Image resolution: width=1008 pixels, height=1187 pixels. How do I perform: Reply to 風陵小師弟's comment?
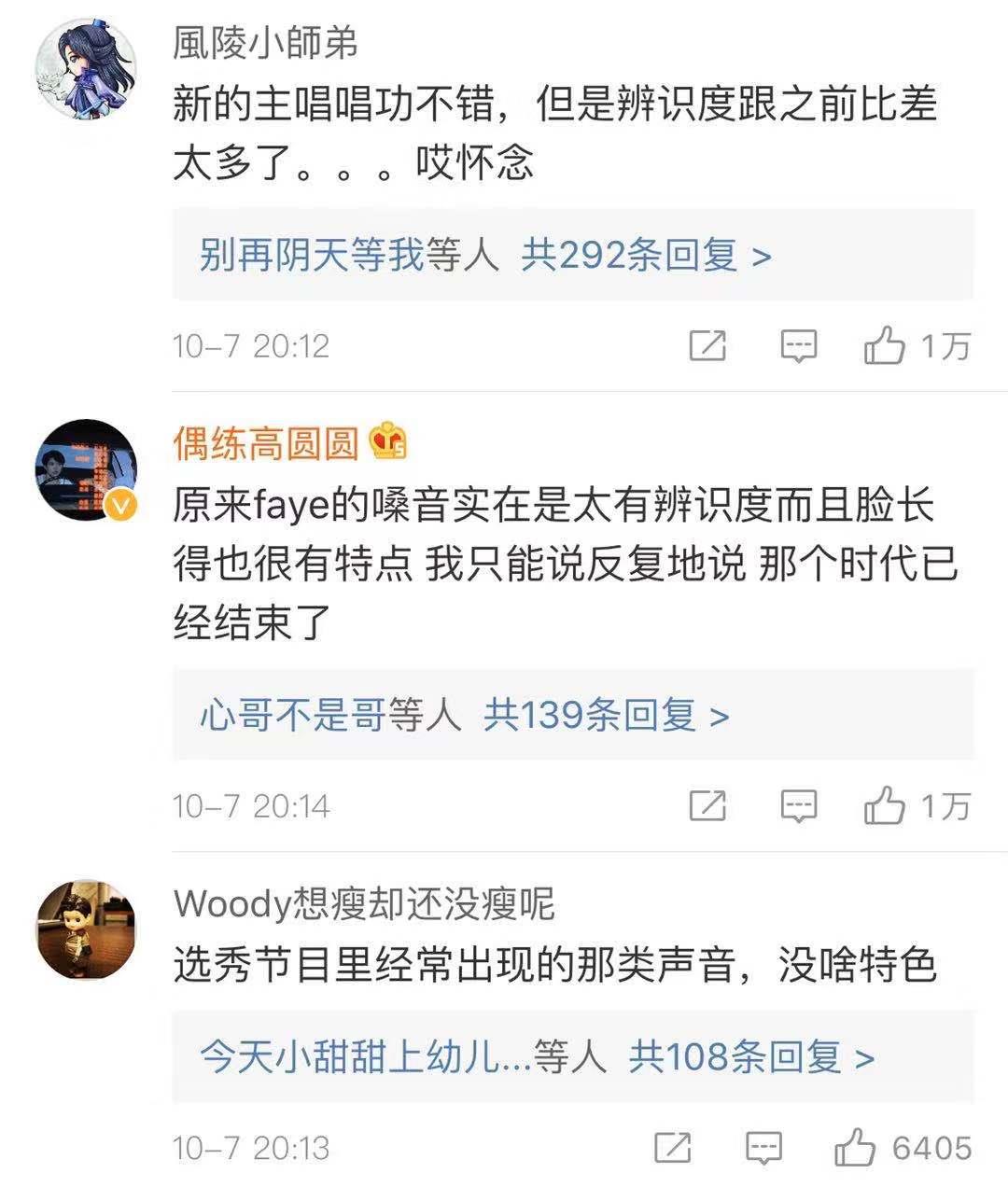(x=798, y=346)
